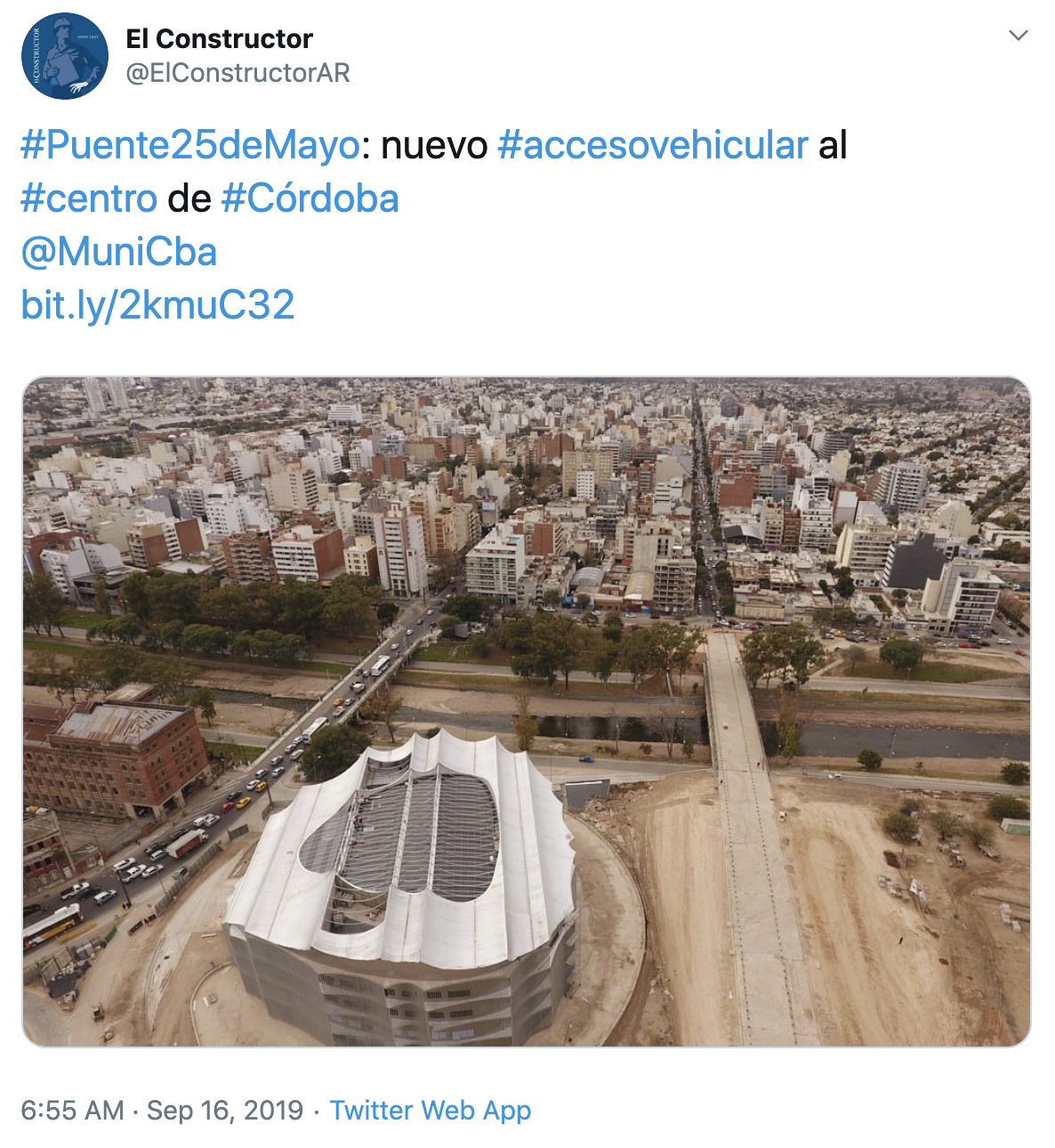Viewport: 1055px width, 1148px height.
Task: Open the tweet options chevron menu
Action: [1018, 36]
